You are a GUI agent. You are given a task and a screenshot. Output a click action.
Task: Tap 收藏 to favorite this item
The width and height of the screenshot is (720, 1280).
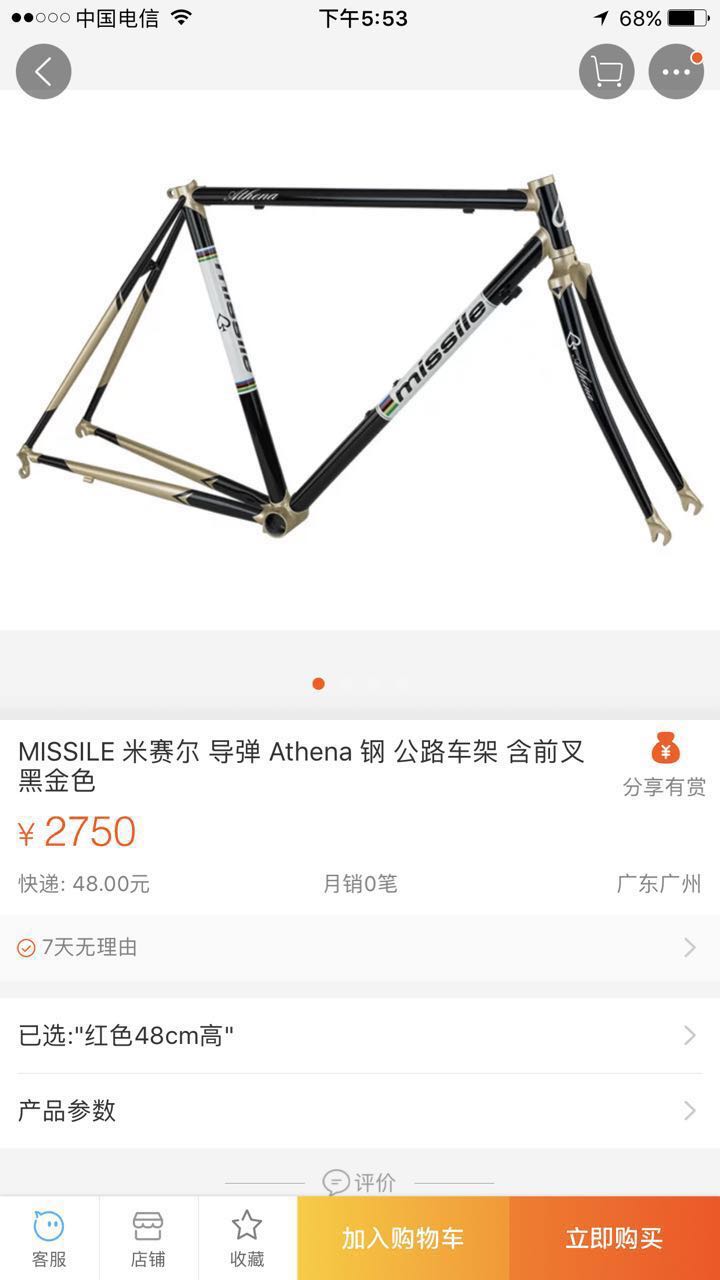point(247,1238)
